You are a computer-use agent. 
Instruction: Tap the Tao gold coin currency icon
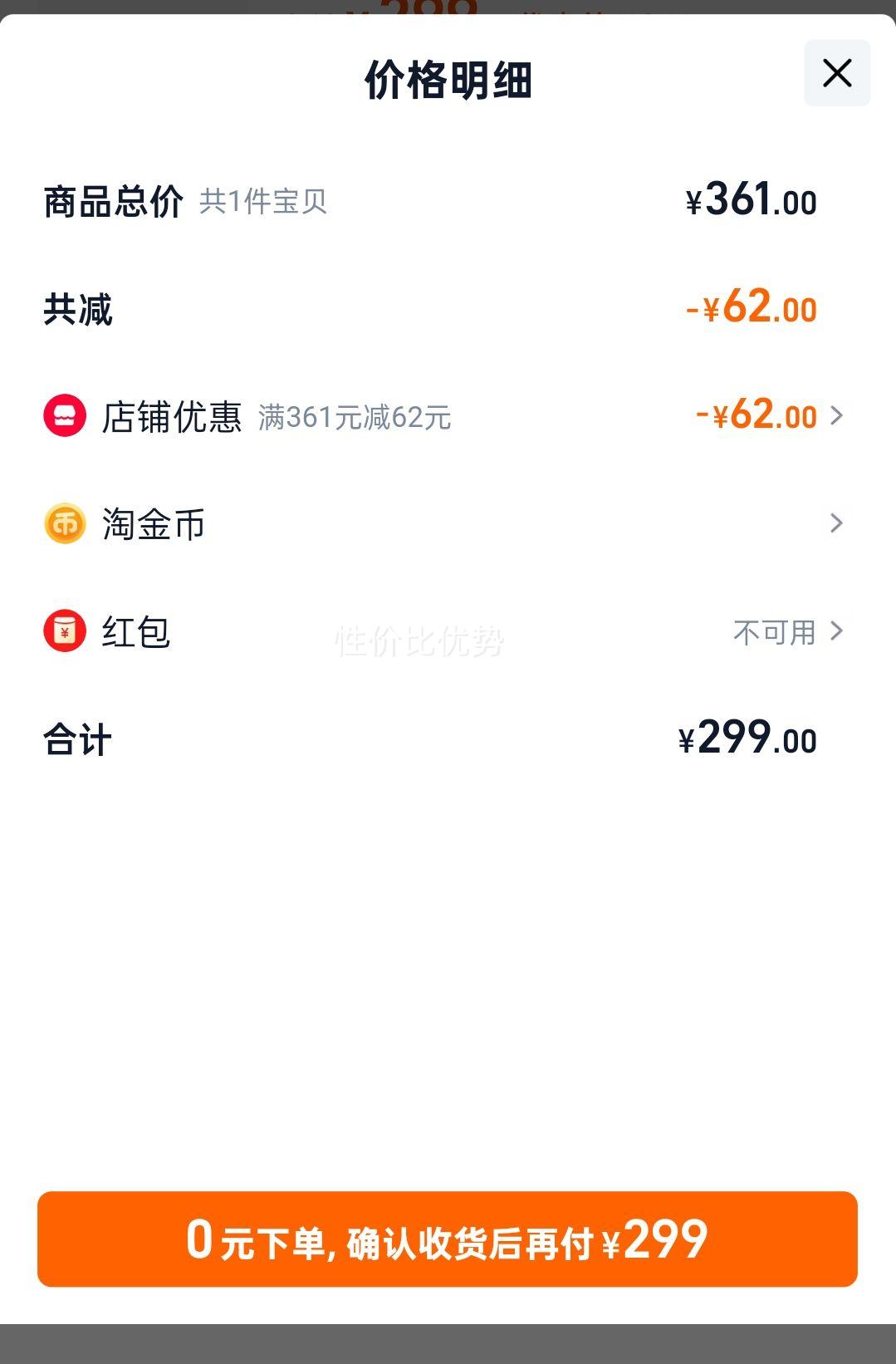(65, 523)
